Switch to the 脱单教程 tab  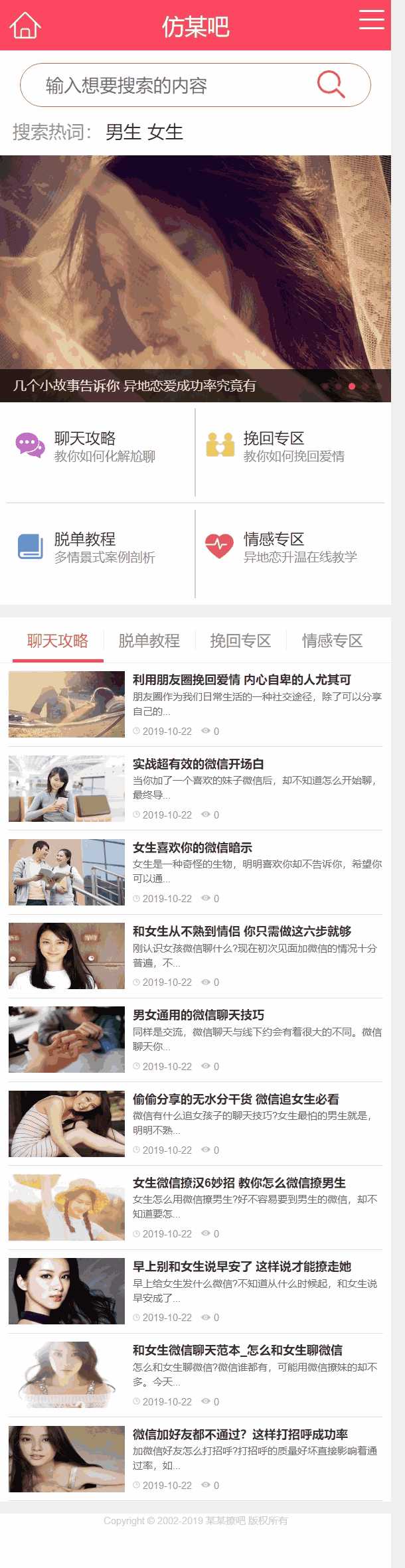click(149, 641)
